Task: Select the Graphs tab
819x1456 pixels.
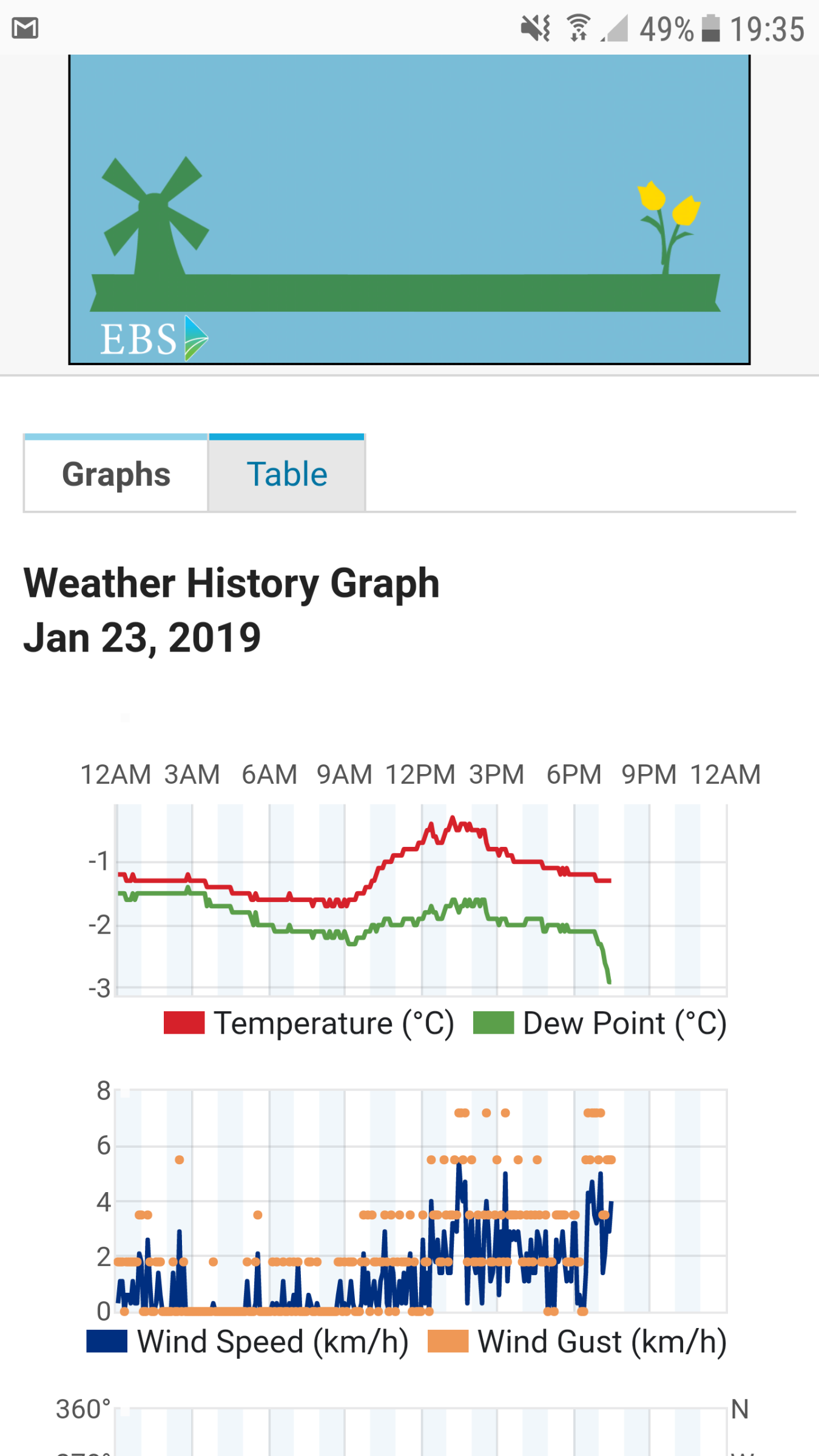Action: tap(116, 473)
